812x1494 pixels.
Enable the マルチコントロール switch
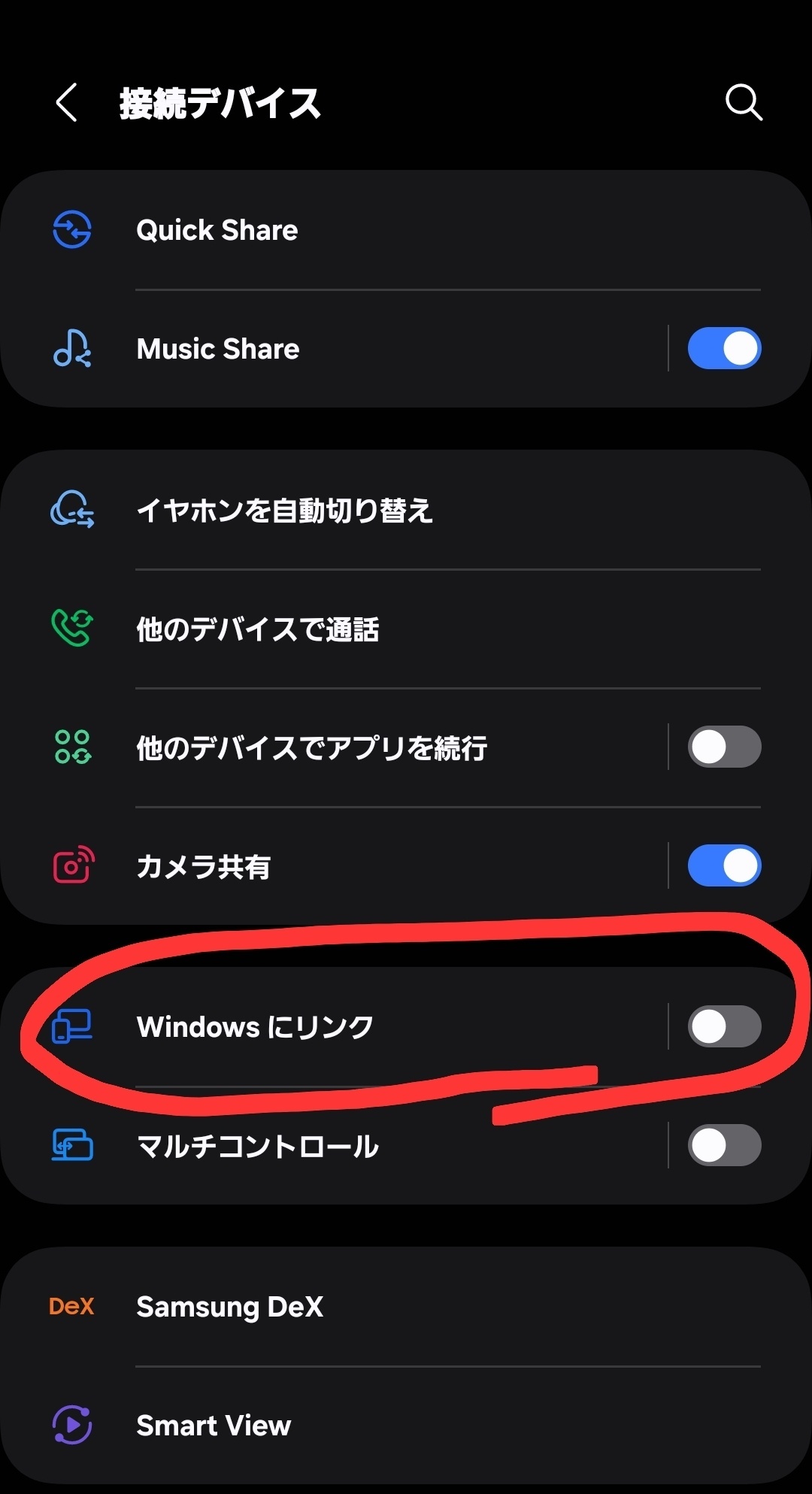724,1146
